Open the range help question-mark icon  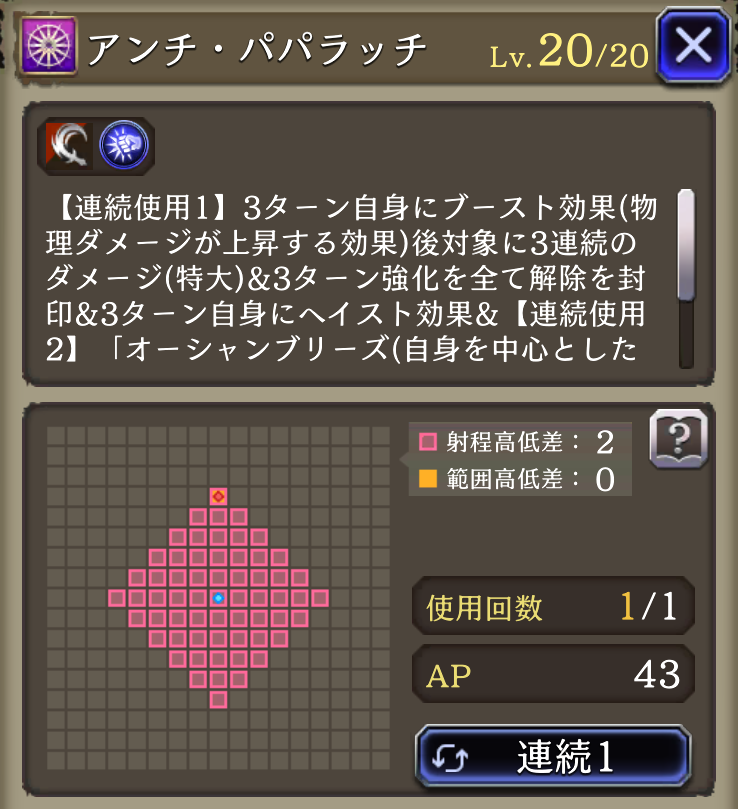click(x=679, y=439)
